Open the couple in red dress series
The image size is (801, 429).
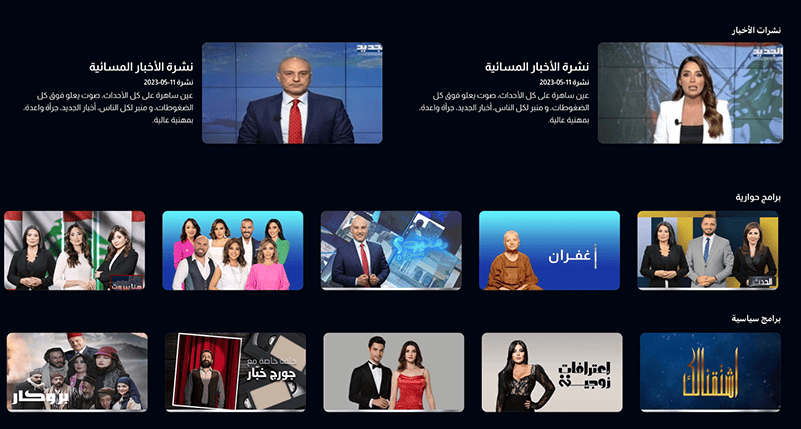[393, 372]
